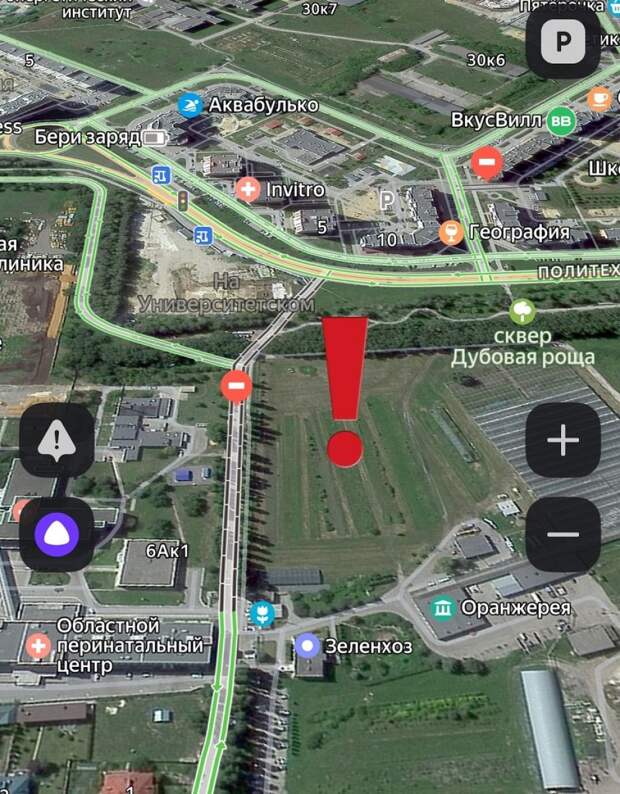620x794 pixels.
Task: Open the Зеленхоз place marker
Action: tap(309, 646)
